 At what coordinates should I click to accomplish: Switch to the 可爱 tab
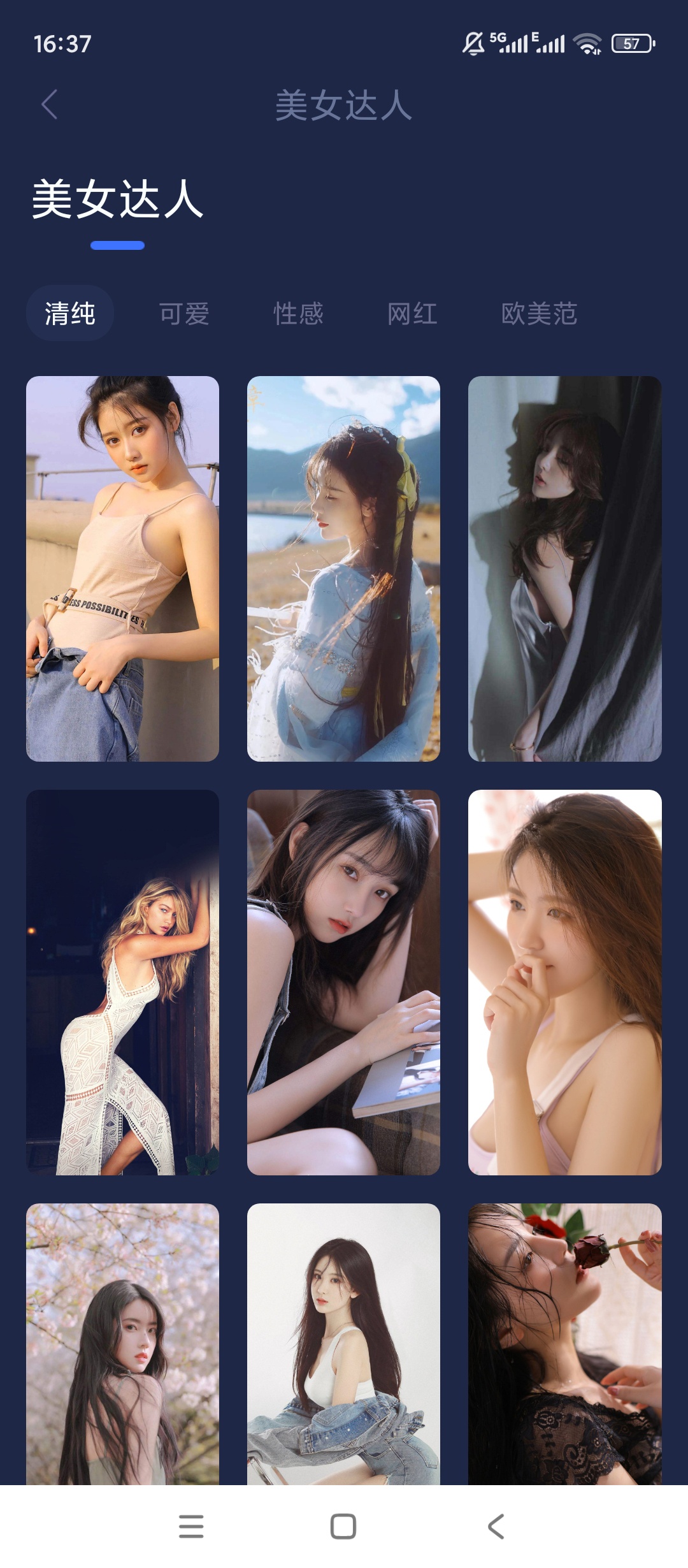click(x=184, y=313)
